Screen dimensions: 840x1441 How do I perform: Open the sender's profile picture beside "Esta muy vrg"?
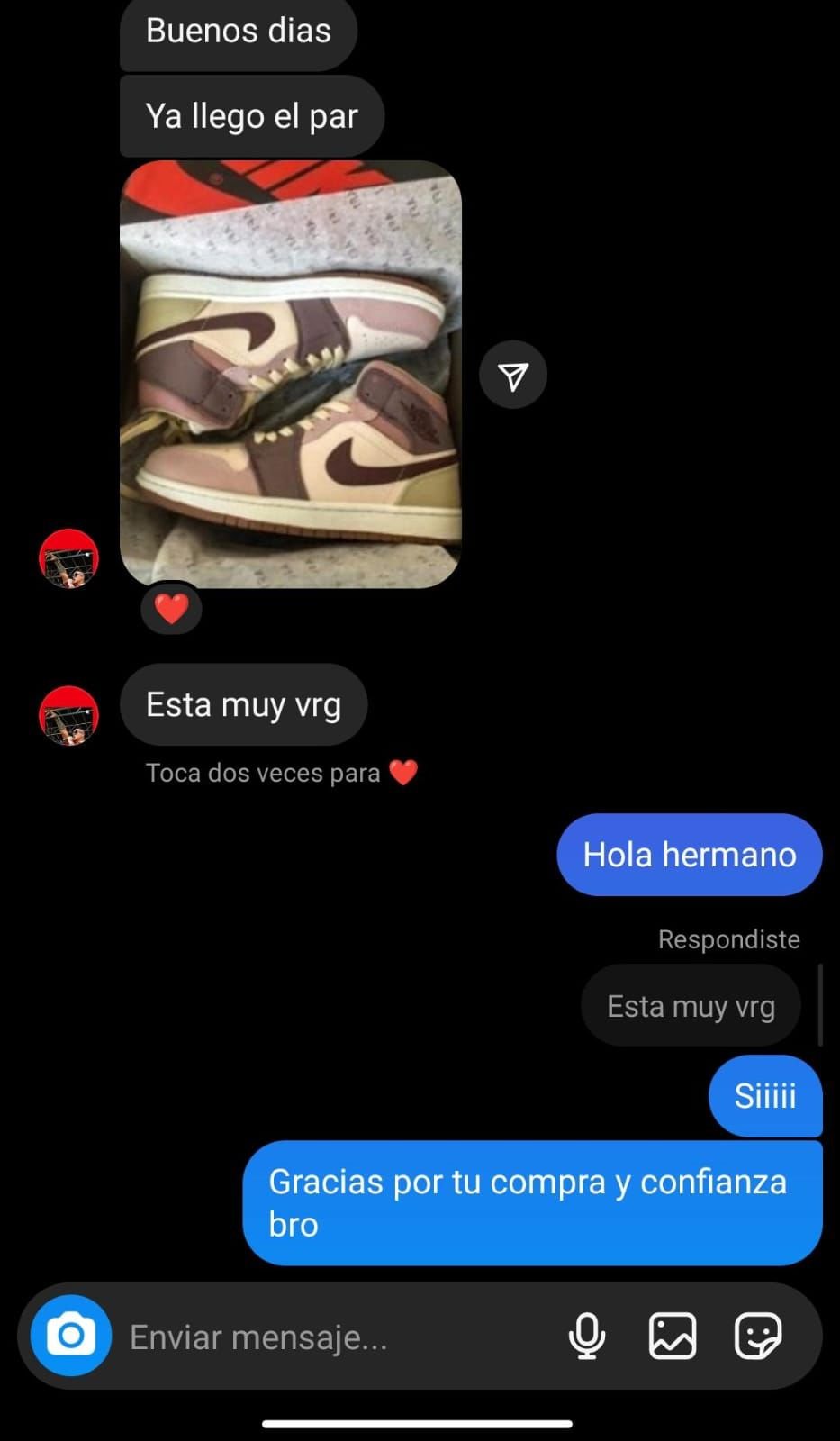pos(68,716)
